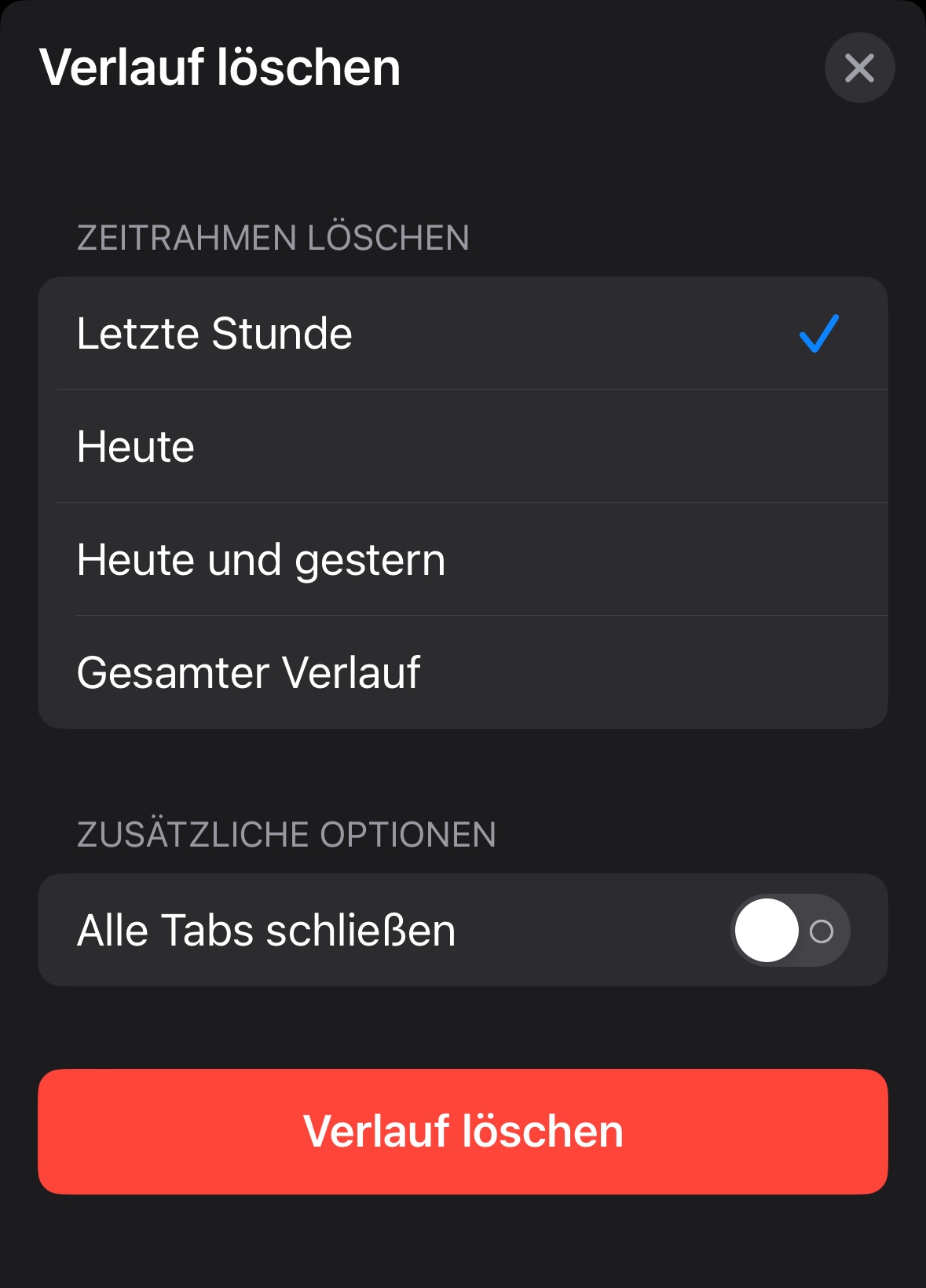This screenshot has height=1288, width=926.
Task: Toggle the Alle Tabs schließen switch
Action: (x=790, y=931)
